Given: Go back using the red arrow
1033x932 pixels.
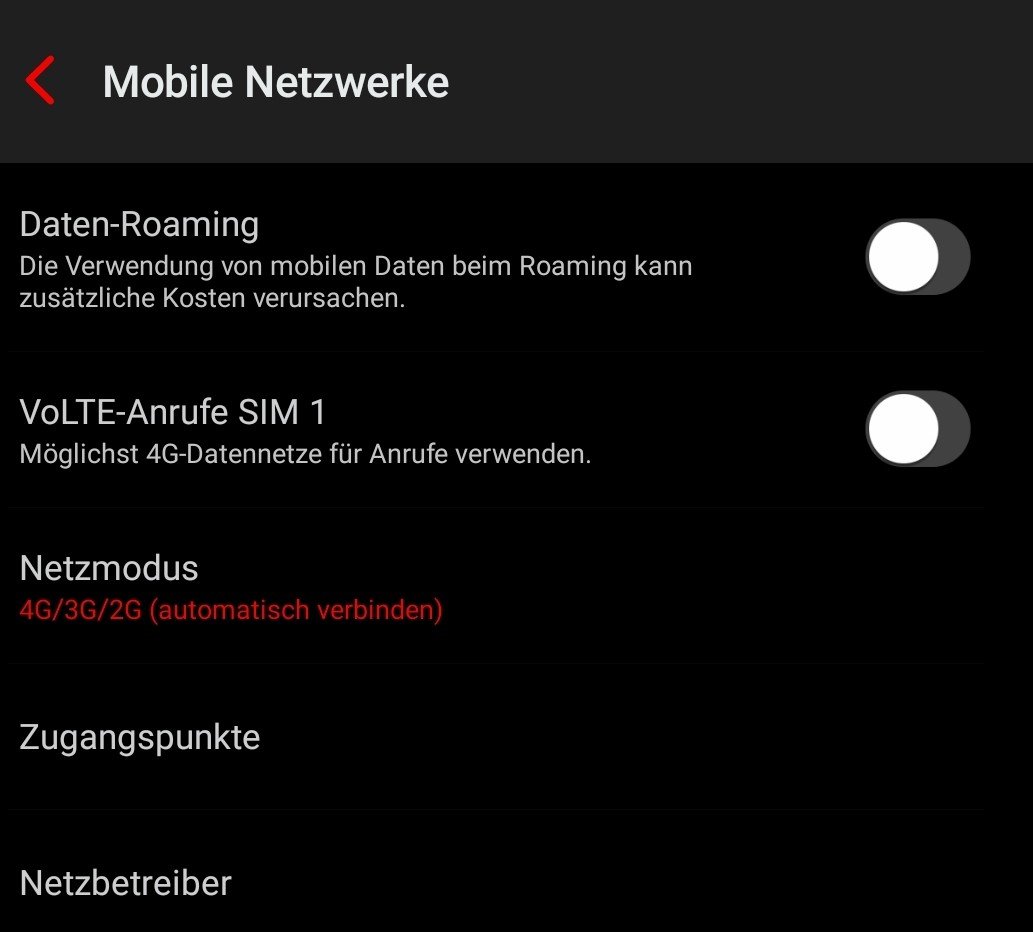Looking at the screenshot, I should [x=40, y=80].
